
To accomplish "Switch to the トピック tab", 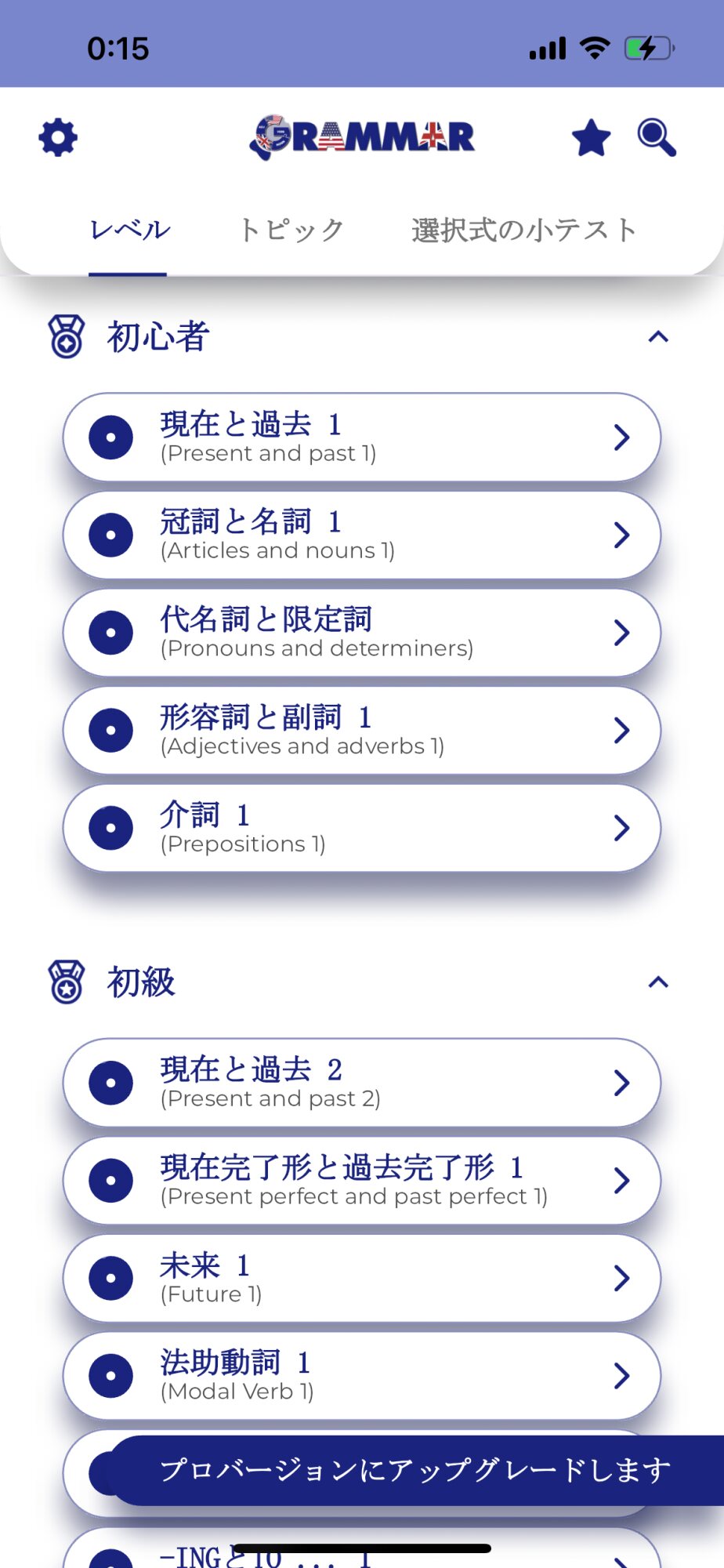I will coord(291,230).
